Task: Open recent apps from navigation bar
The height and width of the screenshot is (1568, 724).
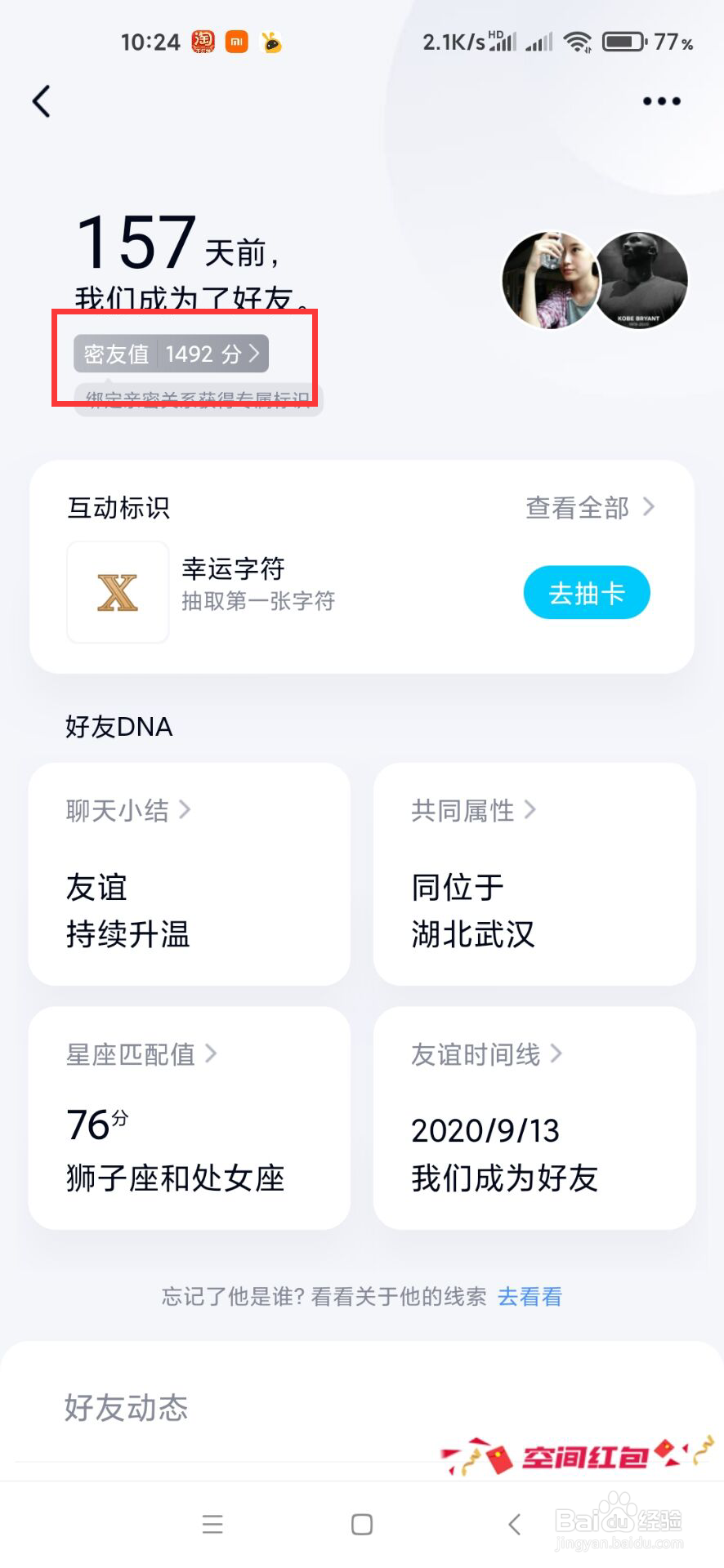Action: click(212, 1524)
